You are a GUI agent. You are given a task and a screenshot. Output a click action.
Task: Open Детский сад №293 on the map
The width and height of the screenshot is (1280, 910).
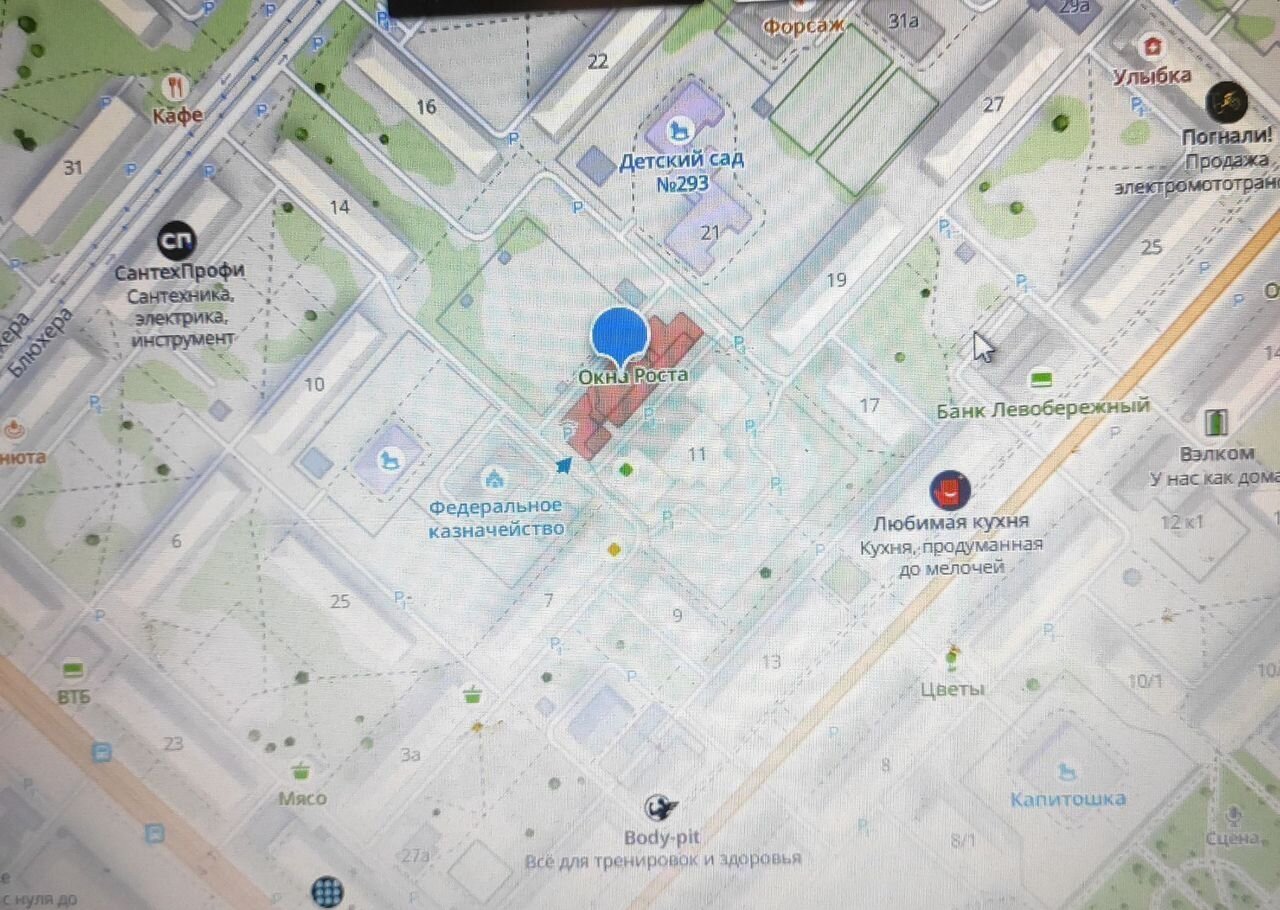pos(682,130)
